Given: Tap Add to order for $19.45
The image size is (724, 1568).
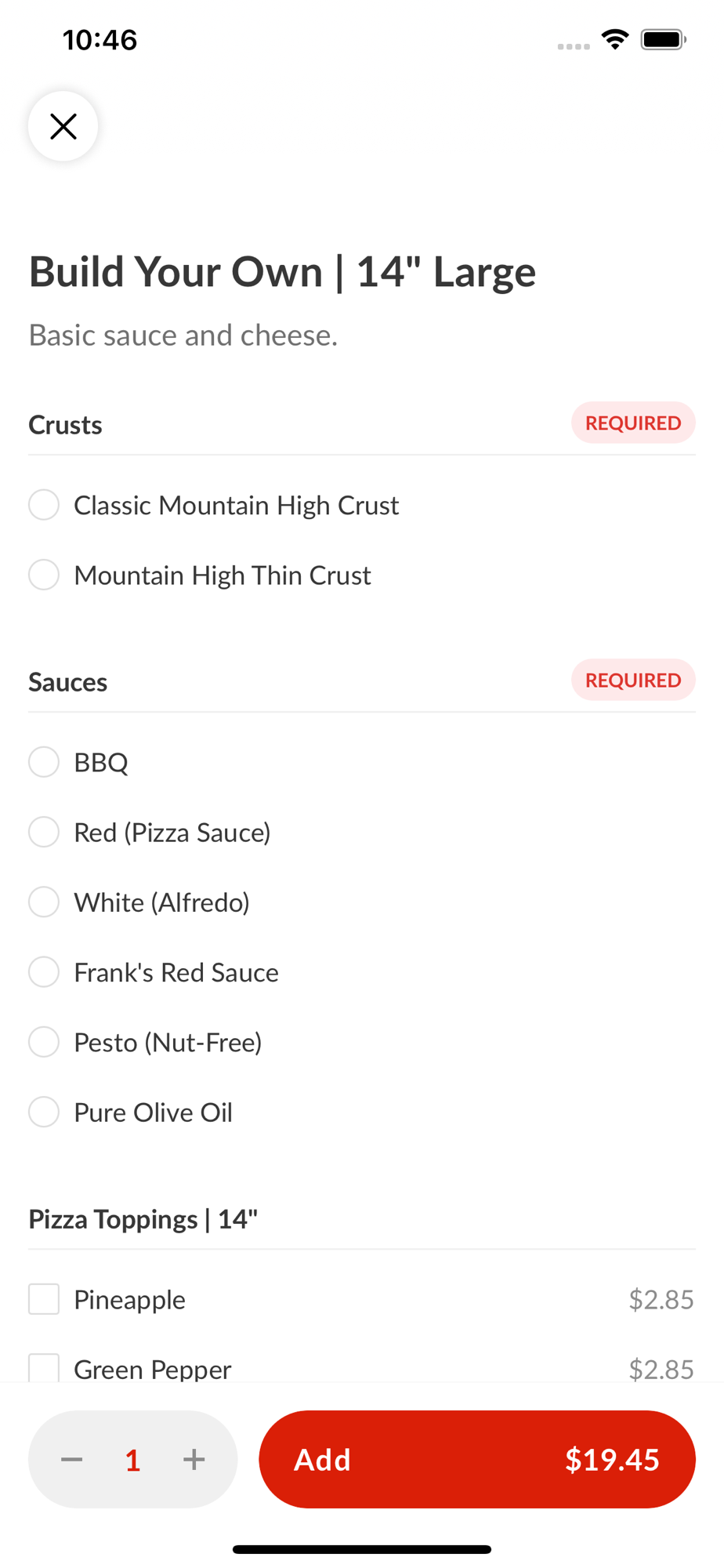Looking at the screenshot, I should [x=476, y=1459].
